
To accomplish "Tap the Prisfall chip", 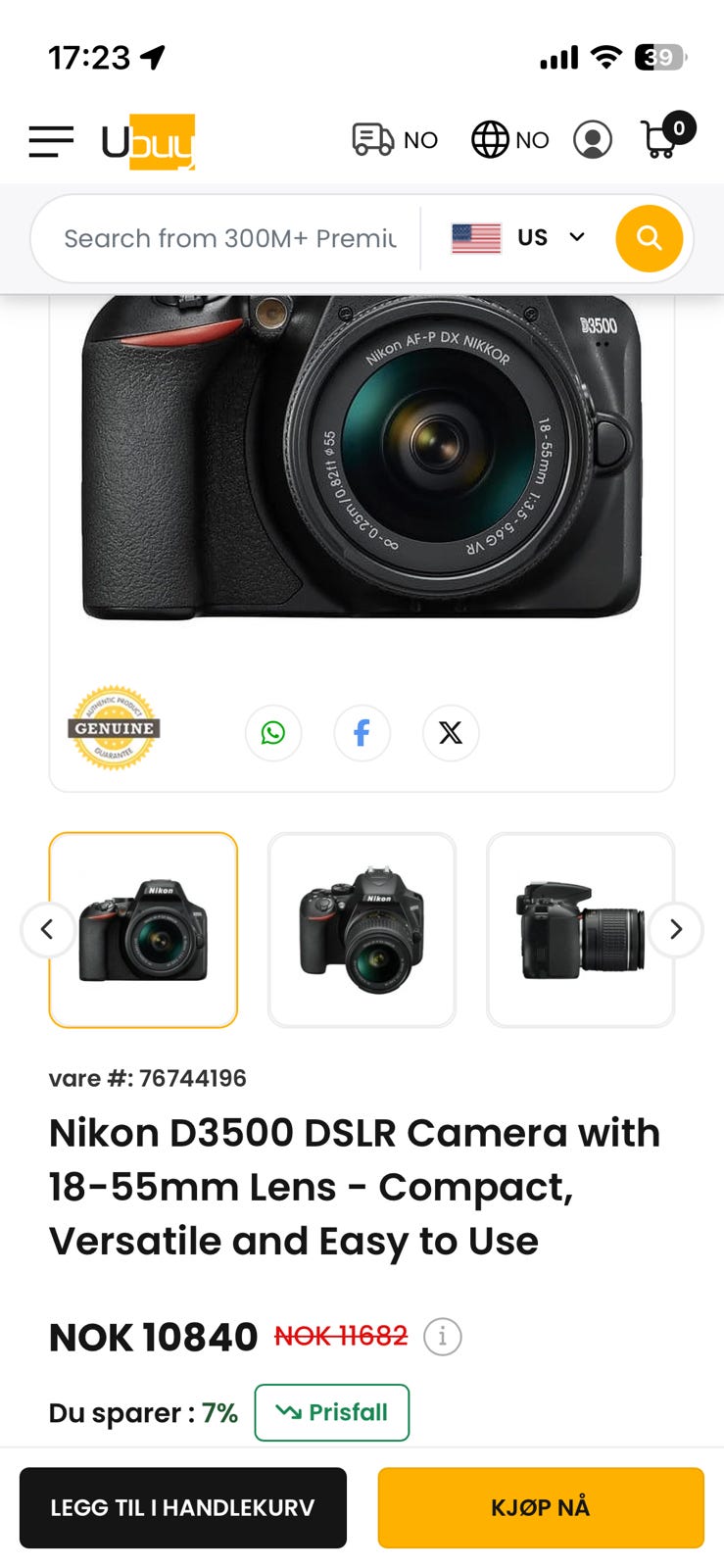I will tap(332, 1412).
